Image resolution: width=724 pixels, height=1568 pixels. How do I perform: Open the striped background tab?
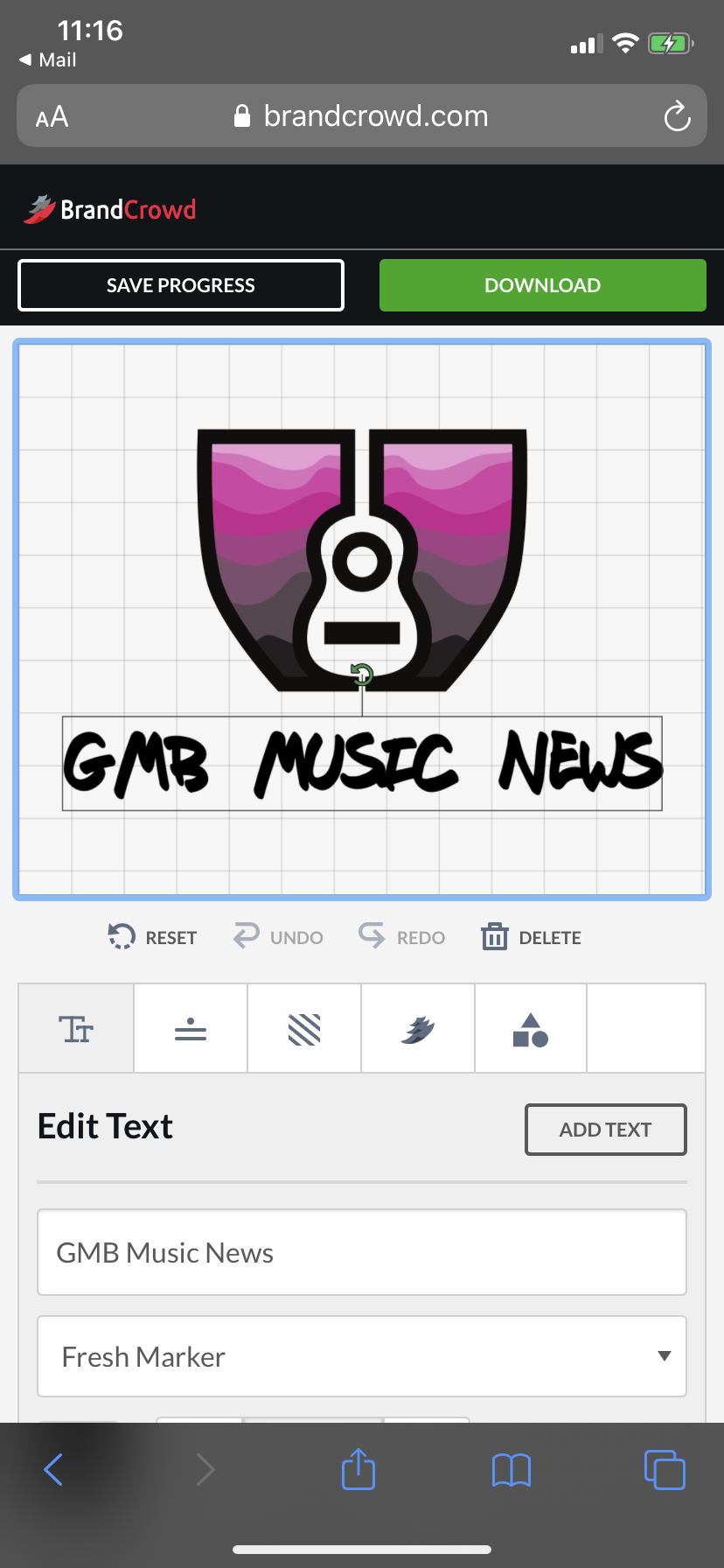[304, 1029]
